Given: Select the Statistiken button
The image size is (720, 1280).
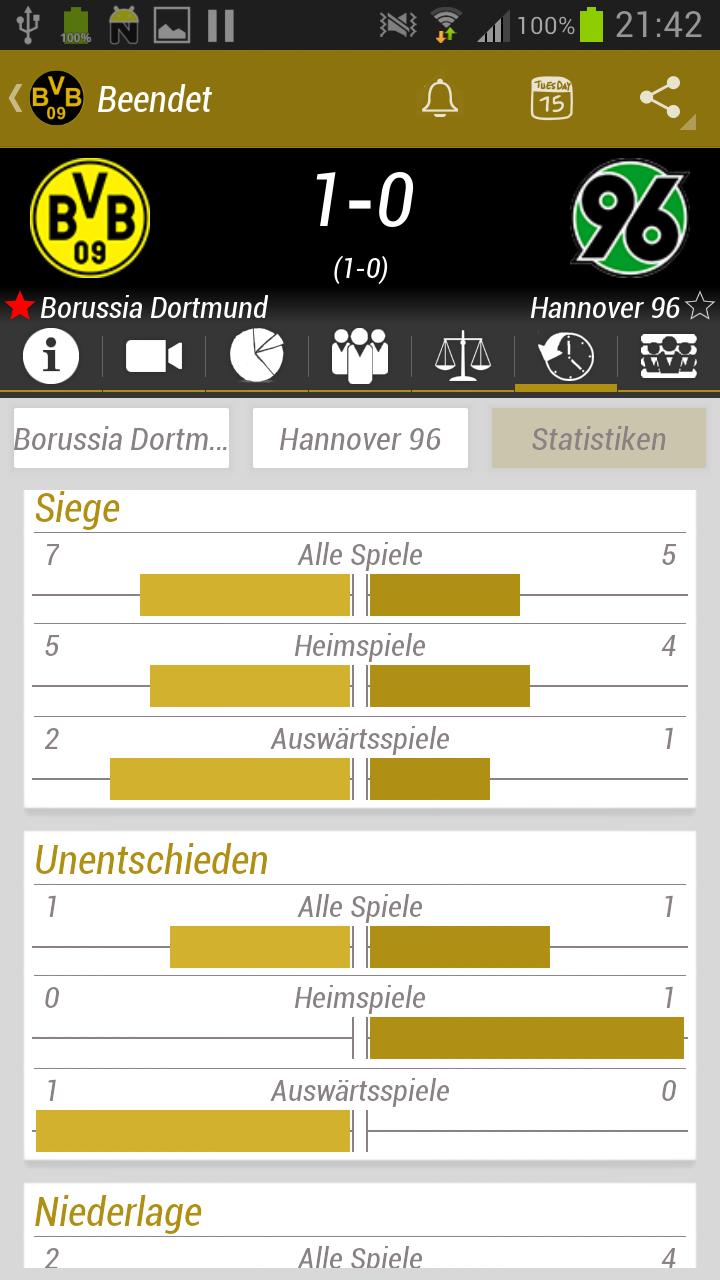Looking at the screenshot, I should 598,439.
